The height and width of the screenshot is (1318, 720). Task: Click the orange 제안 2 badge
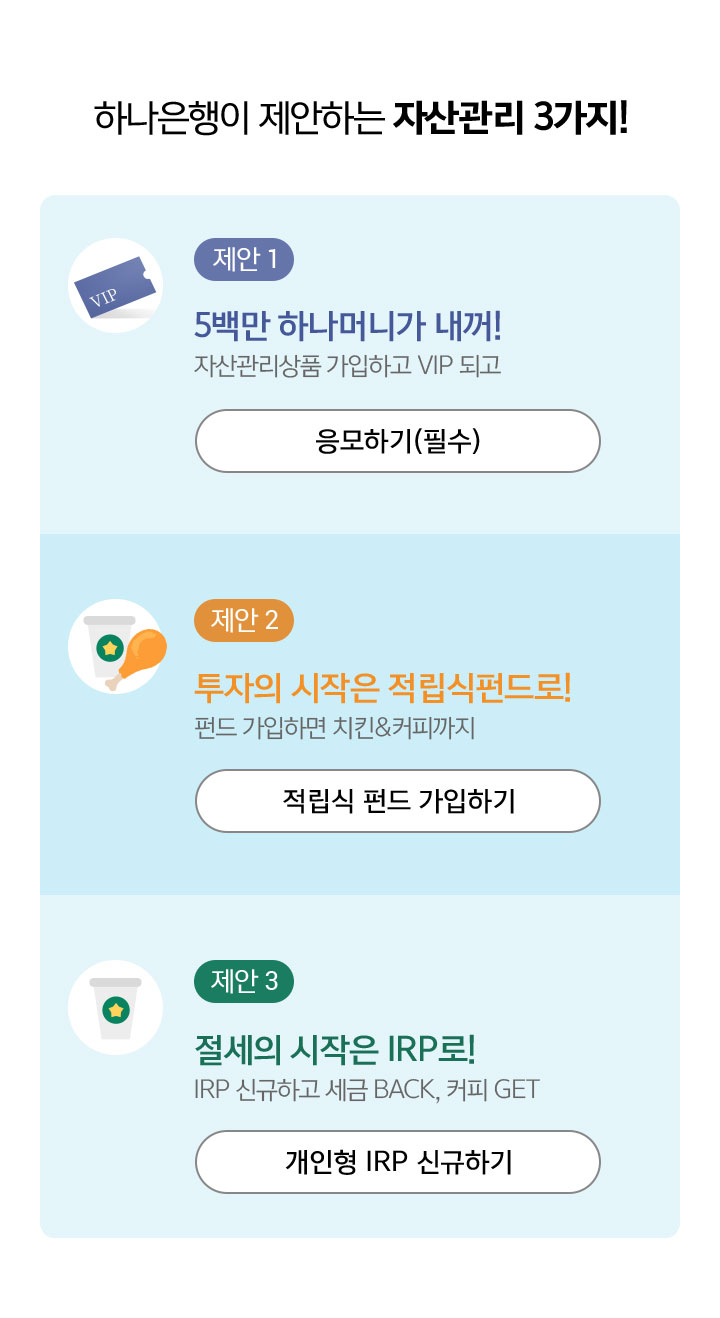[243, 621]
